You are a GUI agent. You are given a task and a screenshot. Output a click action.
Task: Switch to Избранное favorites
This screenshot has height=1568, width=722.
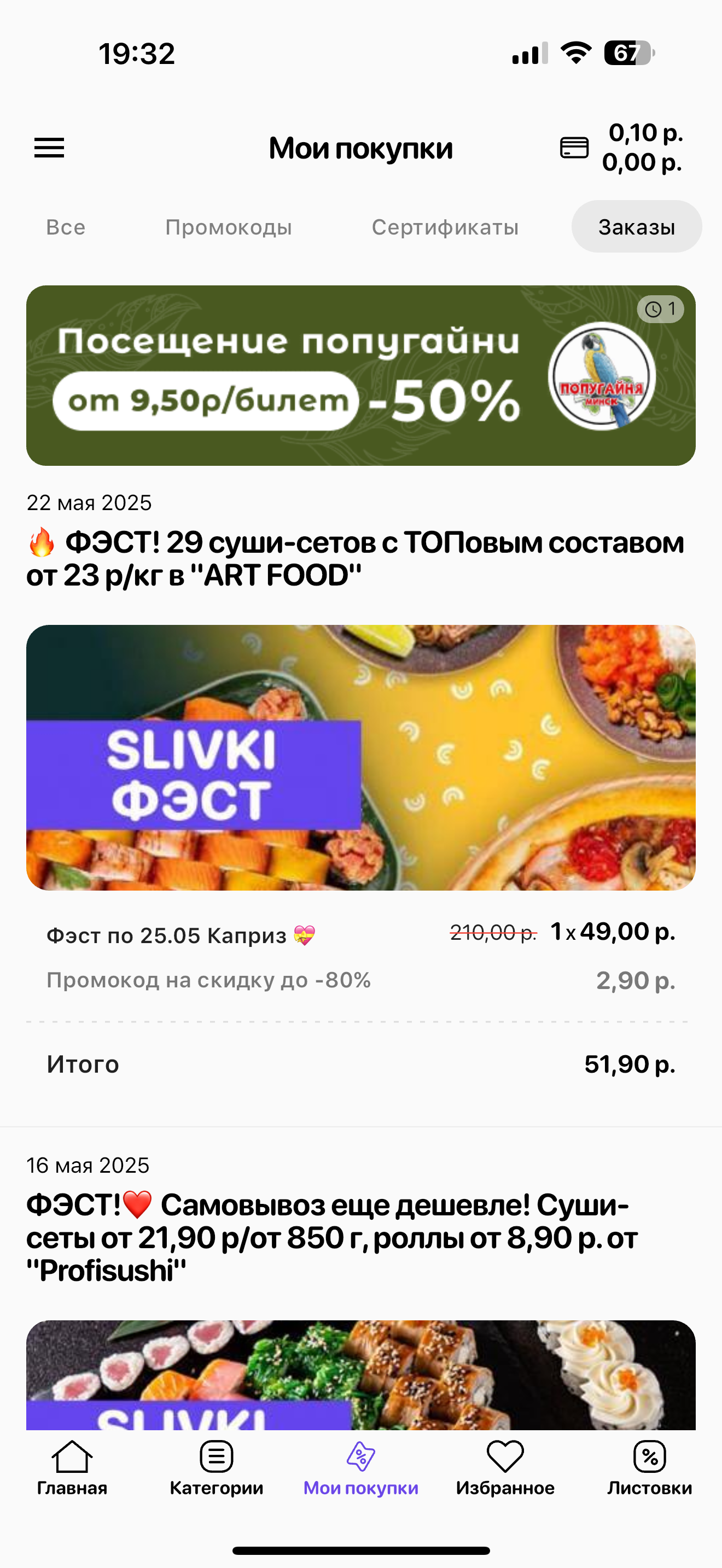(x=505, y=1468)
